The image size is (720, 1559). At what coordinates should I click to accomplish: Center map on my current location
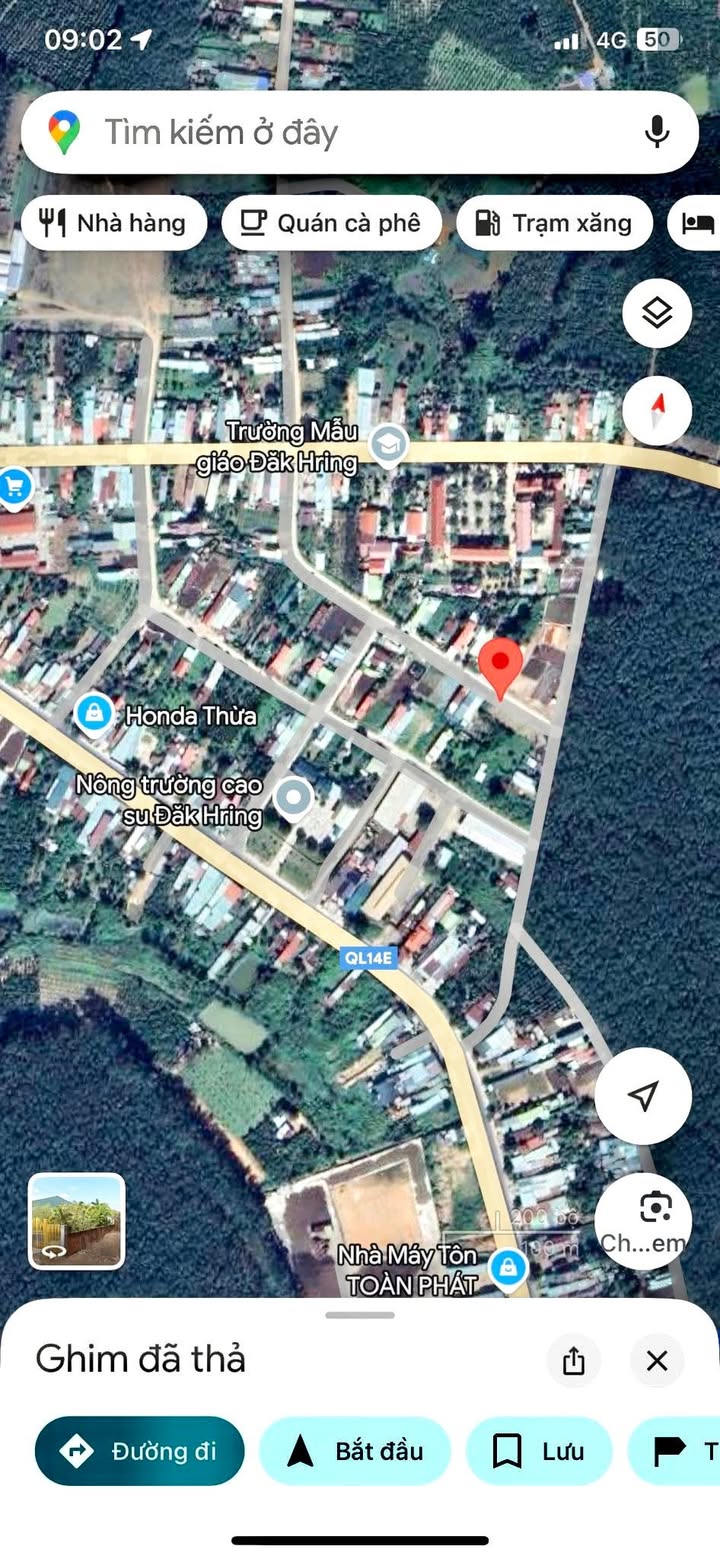pyautogui.click(x=643, y=1096)
